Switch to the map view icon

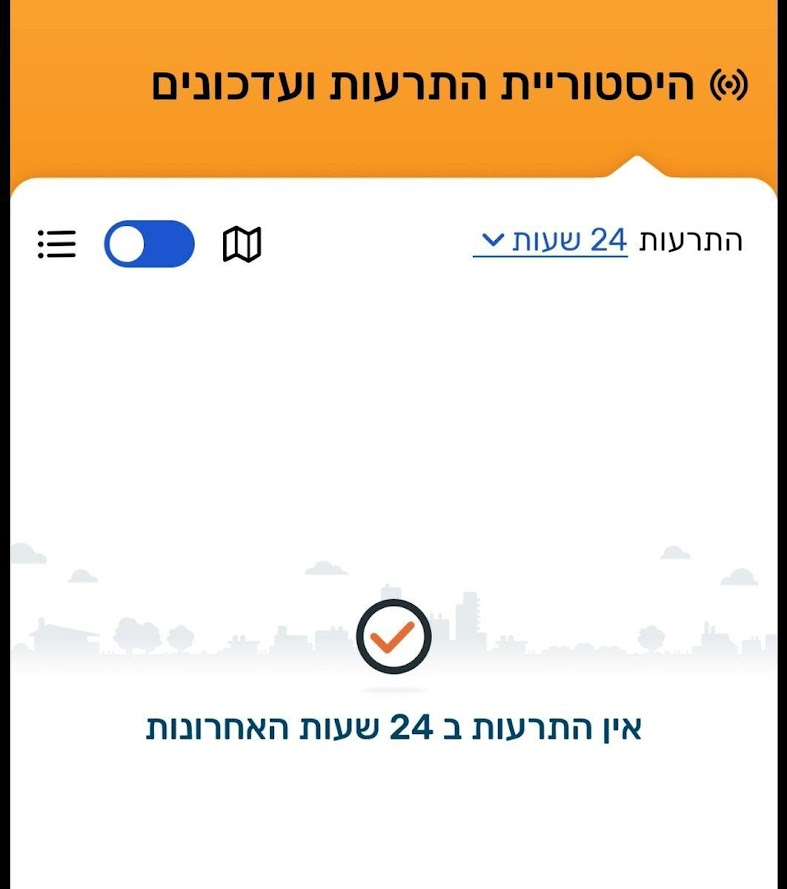coord(241,244)
